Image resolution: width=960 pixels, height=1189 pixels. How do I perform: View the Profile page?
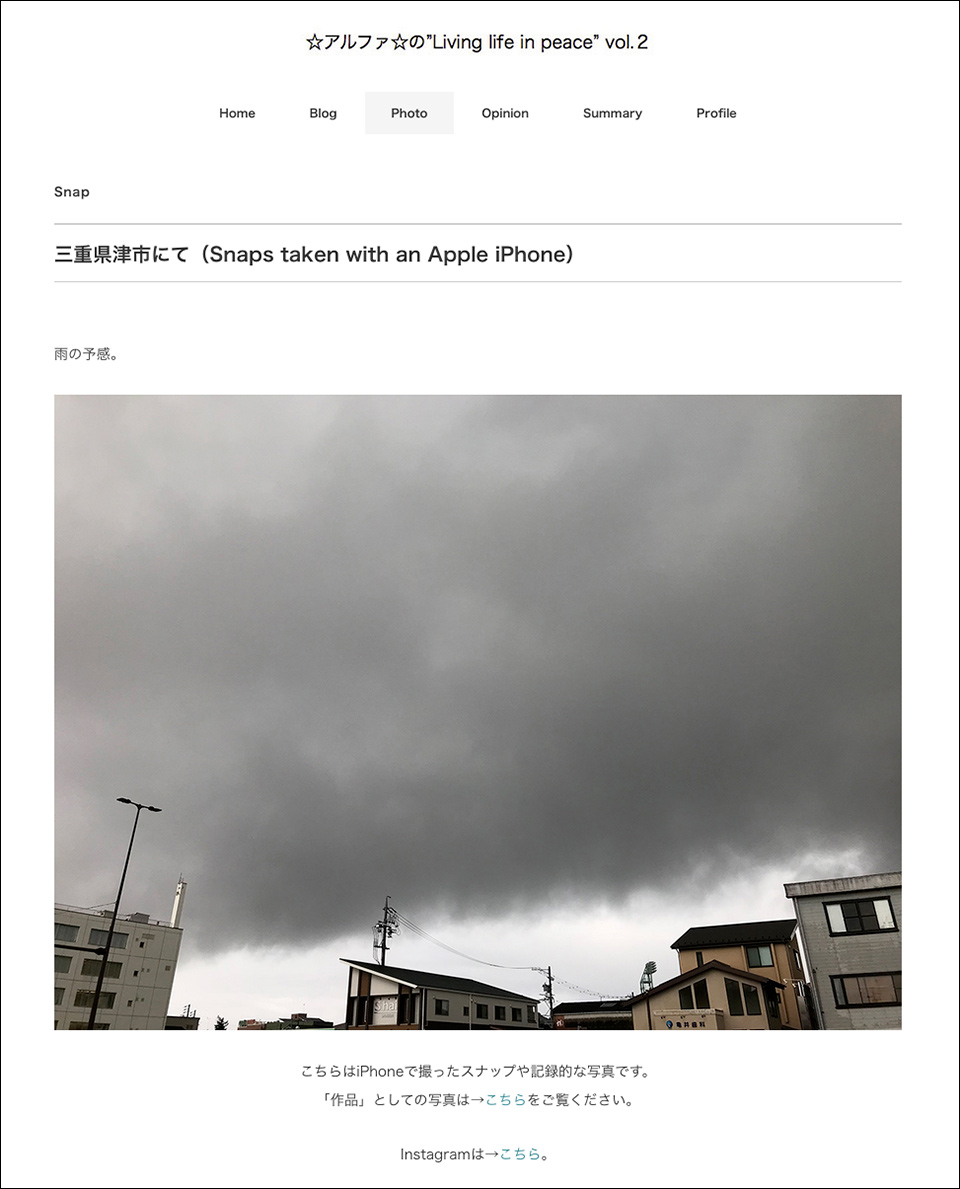(716, 113)
